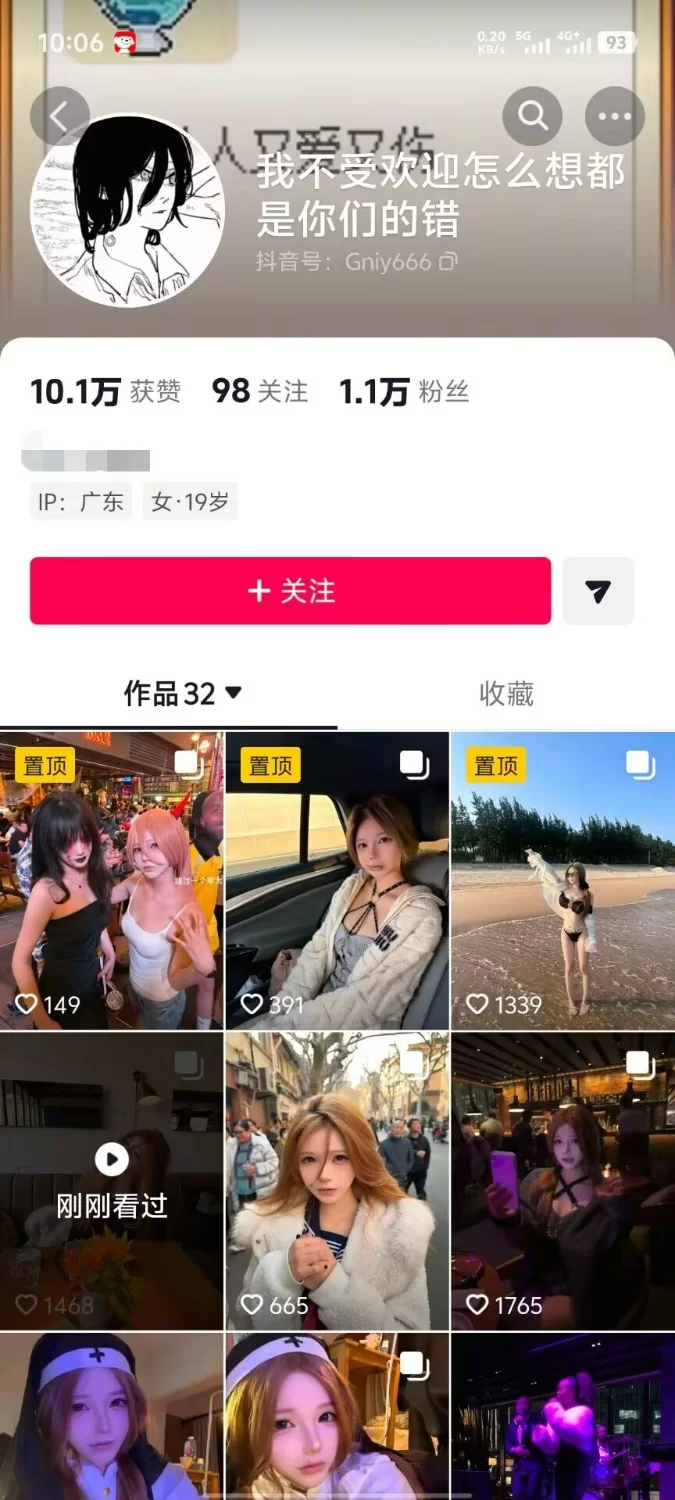Open the post with 665 likes

point(337,1180)
